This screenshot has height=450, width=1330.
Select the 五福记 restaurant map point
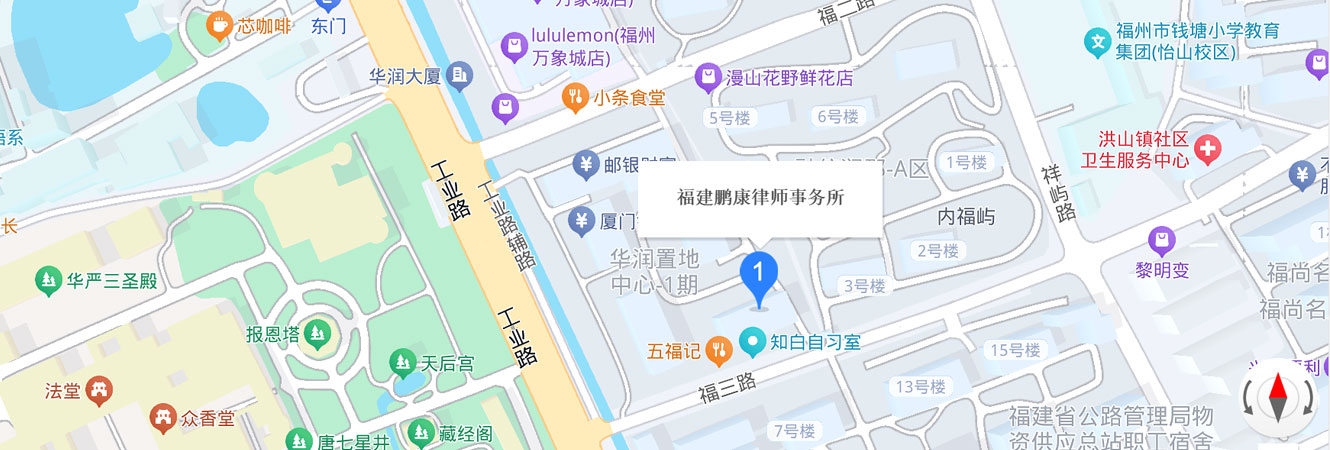(718, 350)
